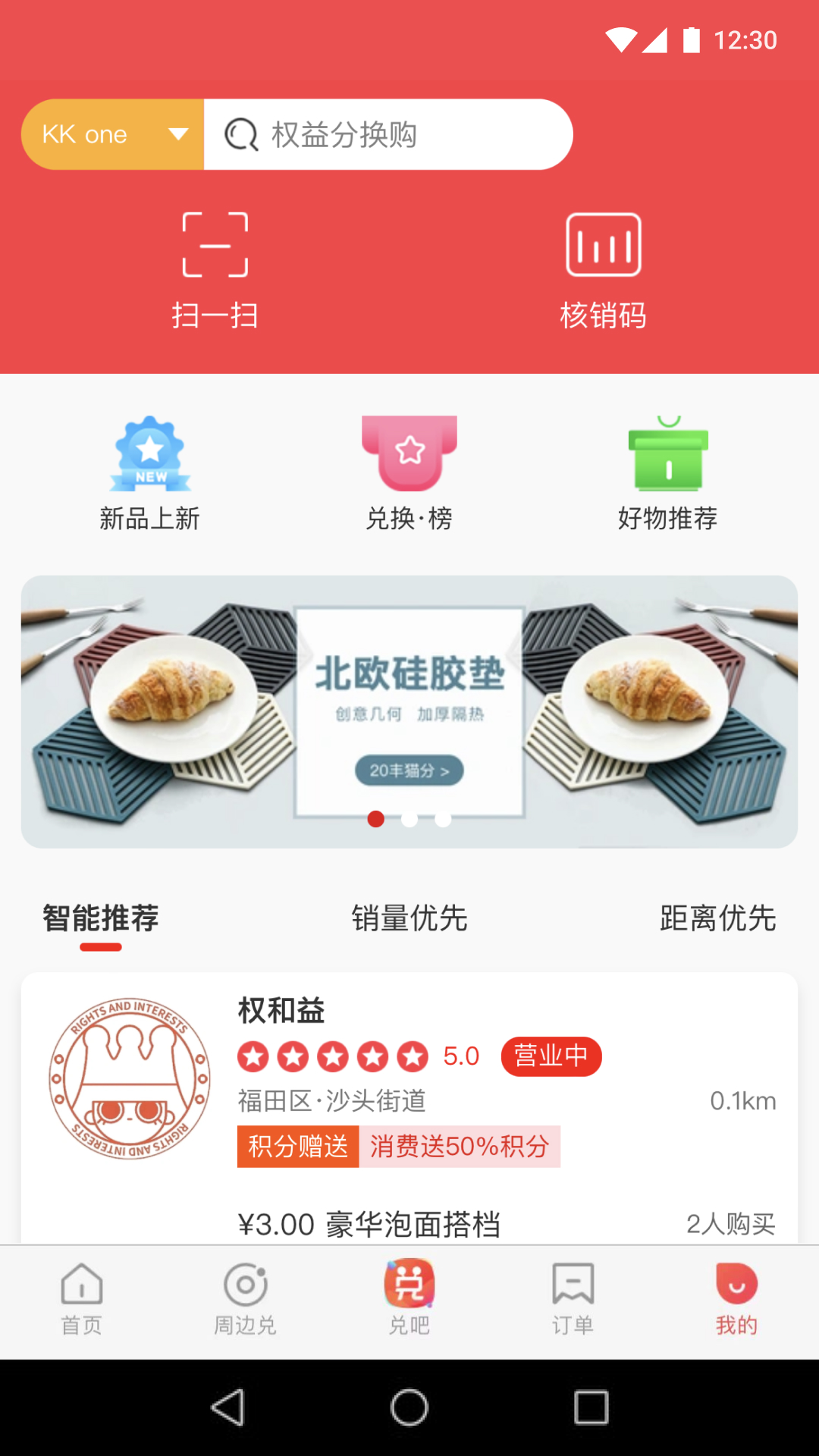Open 核销码 redemption code
Image resolution: width=819 pixels, height=1456 pixels.
click(604, 271)
